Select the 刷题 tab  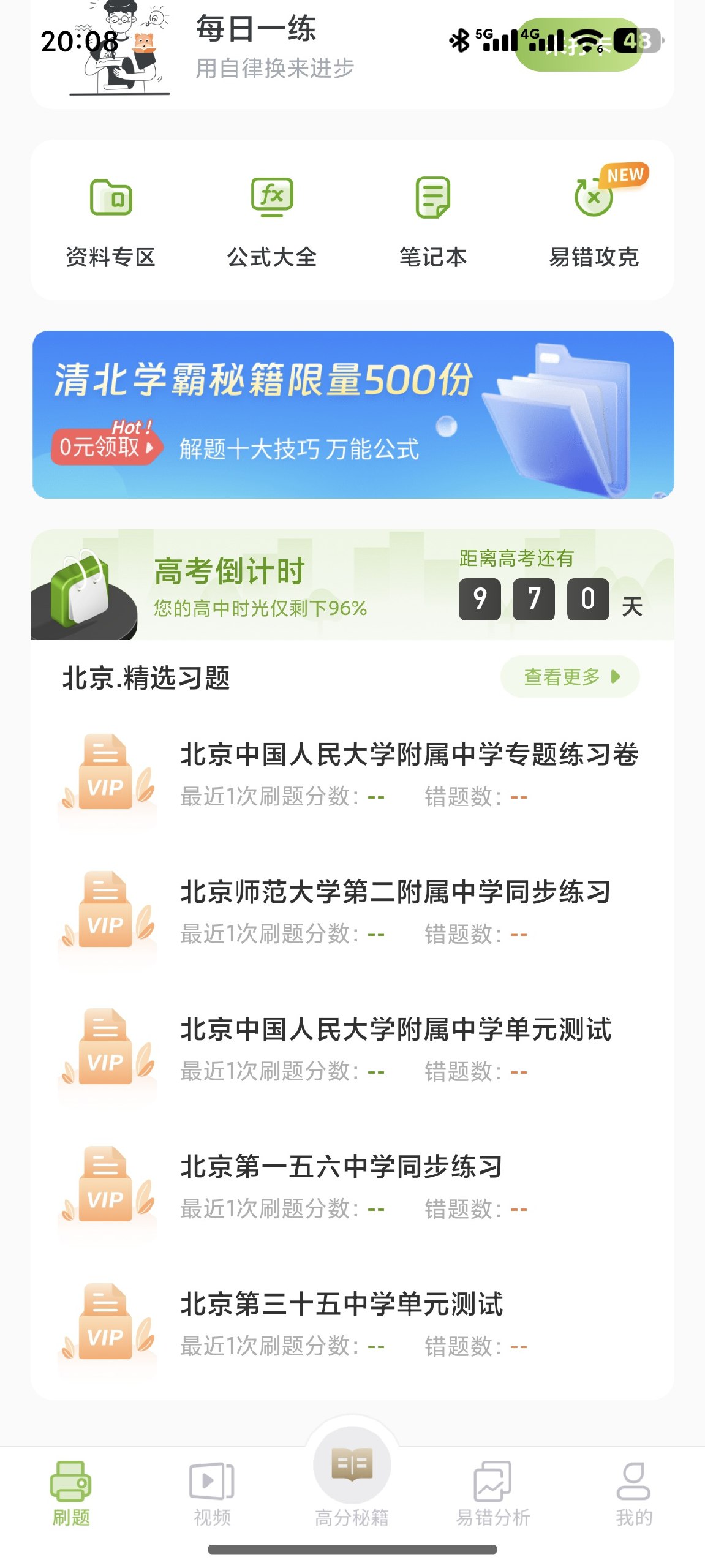[x=71, y=1494]
